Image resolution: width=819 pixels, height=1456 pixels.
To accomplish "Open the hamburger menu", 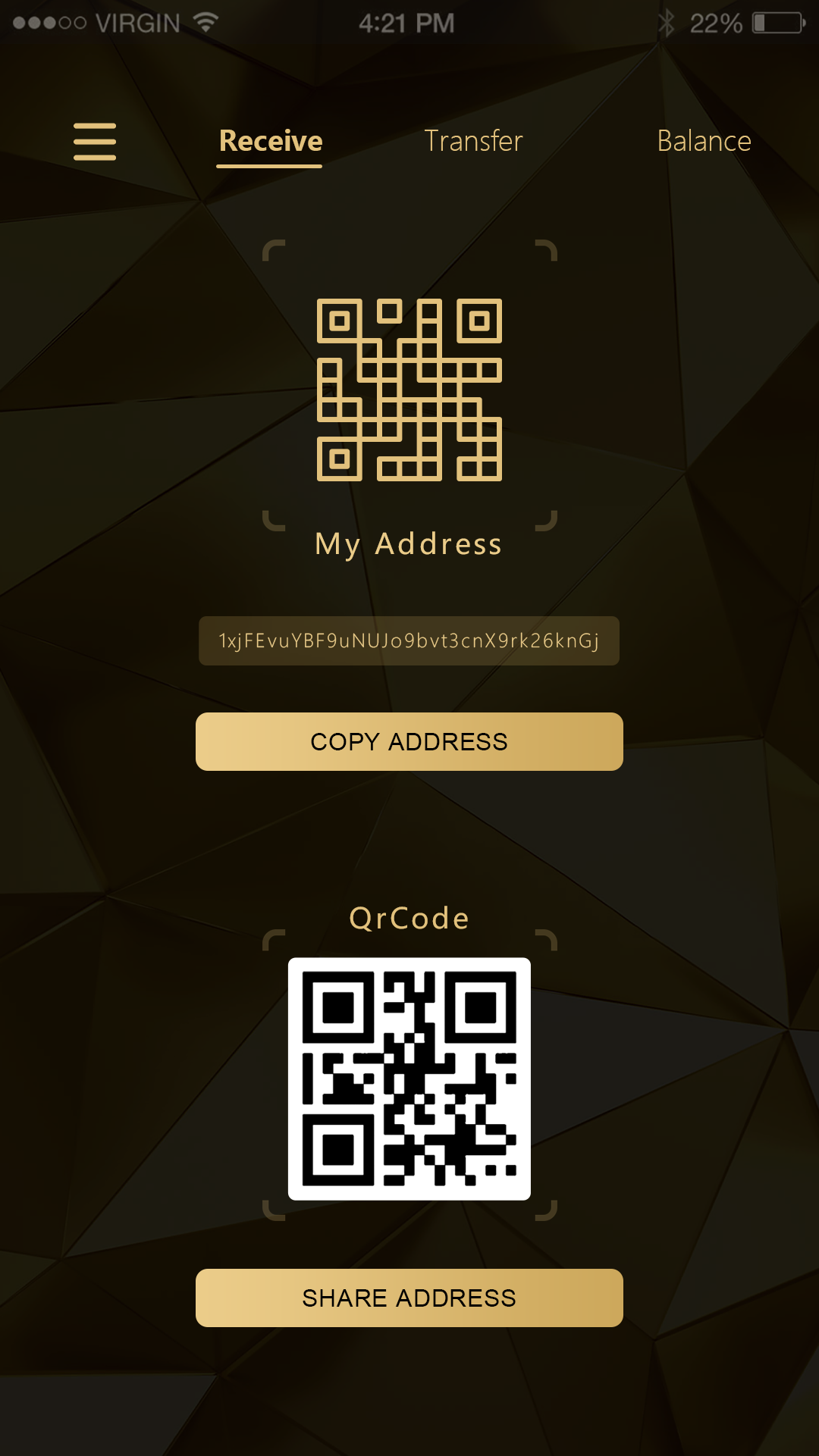I will [x=95, y=142].
